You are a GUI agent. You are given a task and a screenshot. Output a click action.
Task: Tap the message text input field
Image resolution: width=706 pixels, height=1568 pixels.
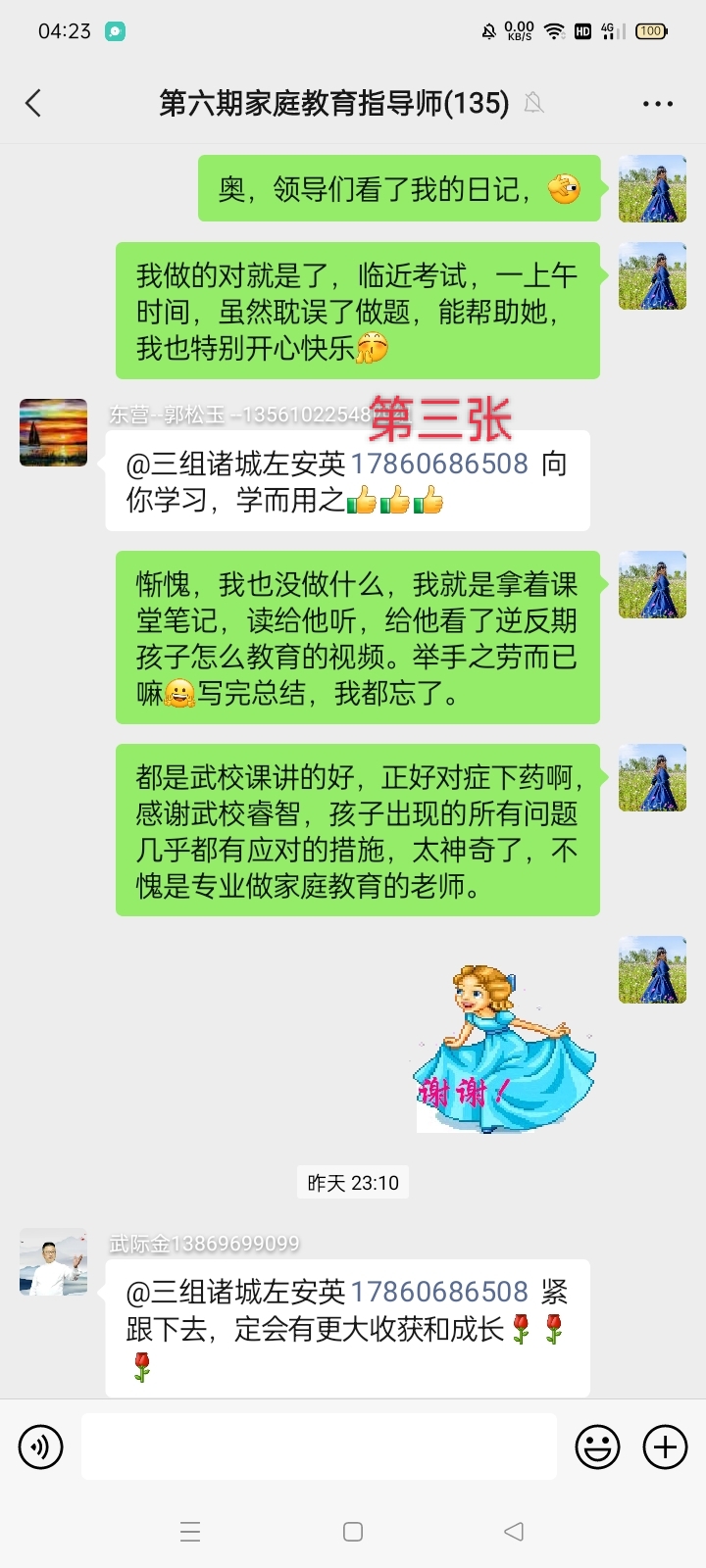point(319,1446)
